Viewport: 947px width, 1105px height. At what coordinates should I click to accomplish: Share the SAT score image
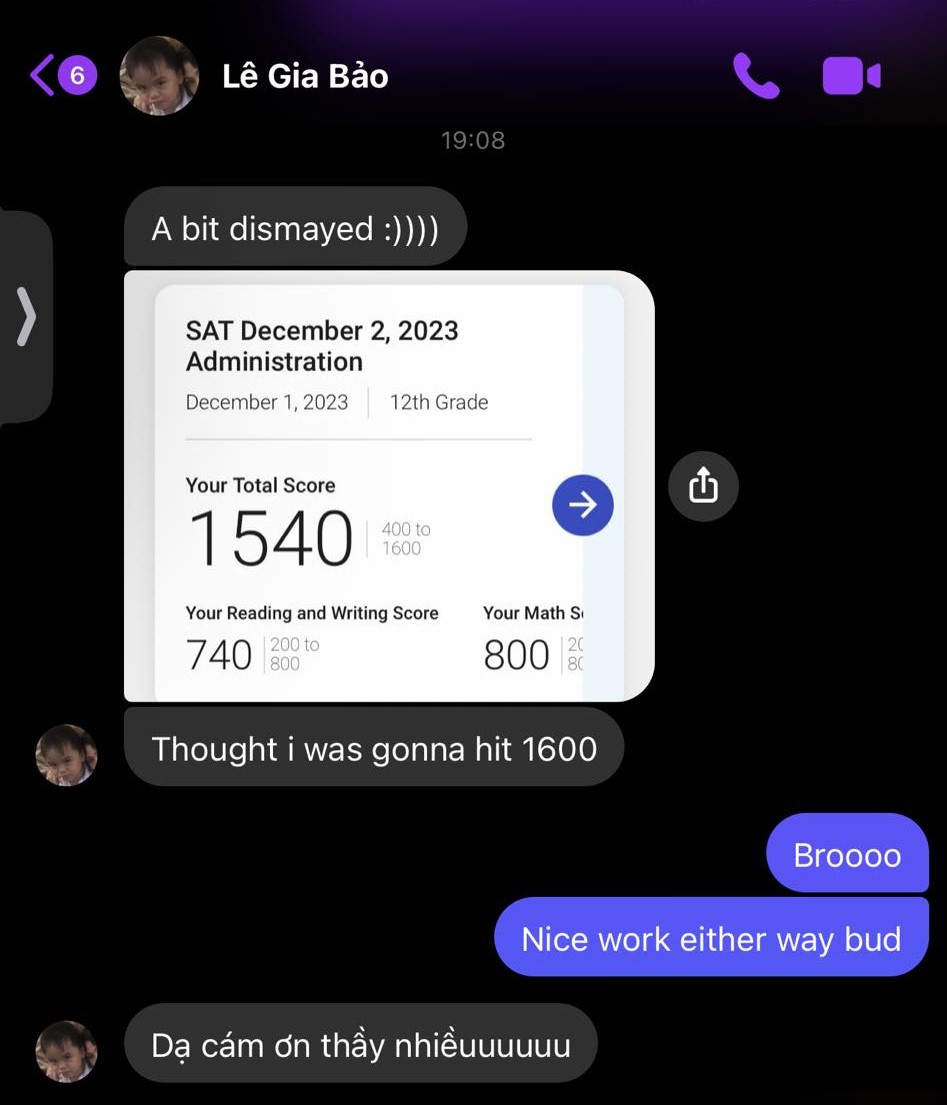[x=703, y=486]
